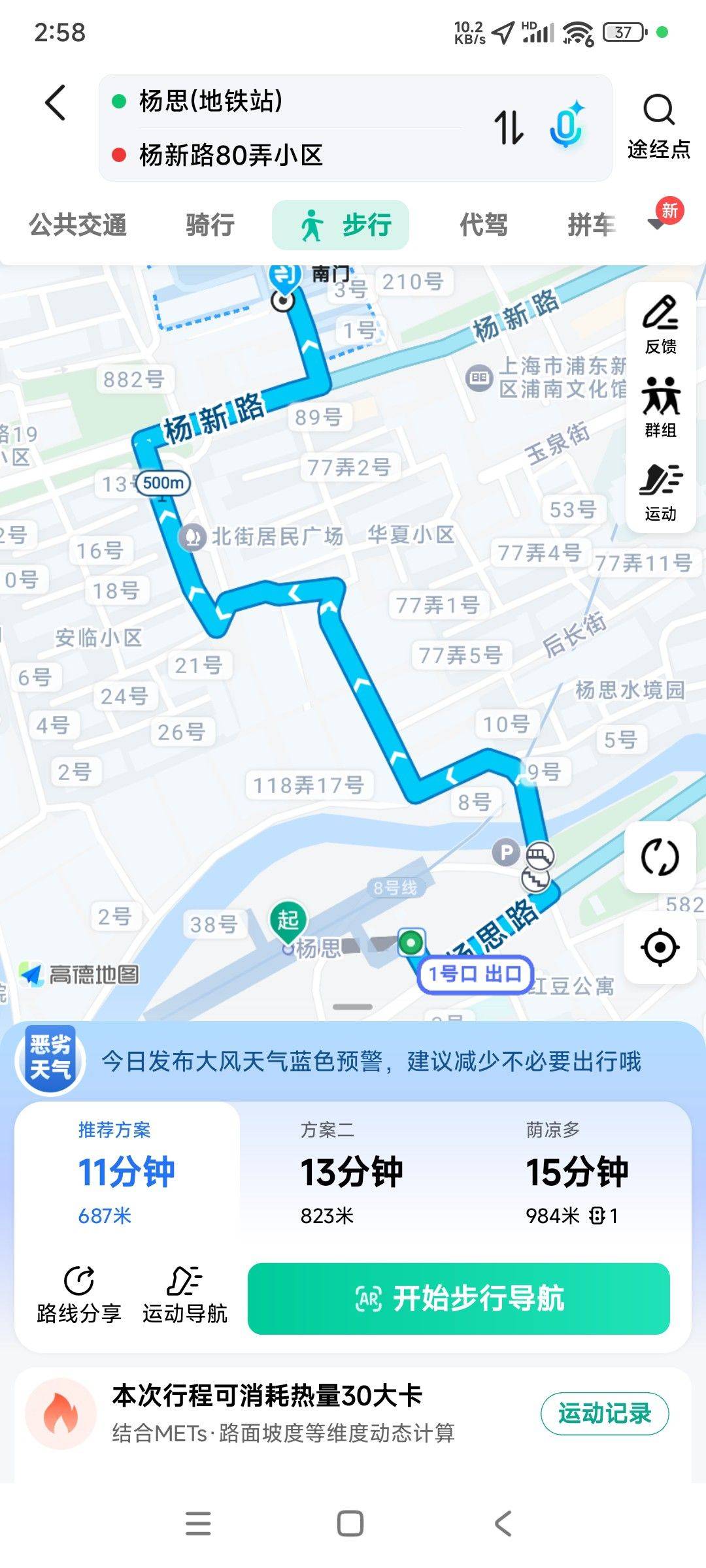Expand more travel modes dropdown
Image resolution: width=706 pixels, height=1568 pixels.
(x=657, y=223)
